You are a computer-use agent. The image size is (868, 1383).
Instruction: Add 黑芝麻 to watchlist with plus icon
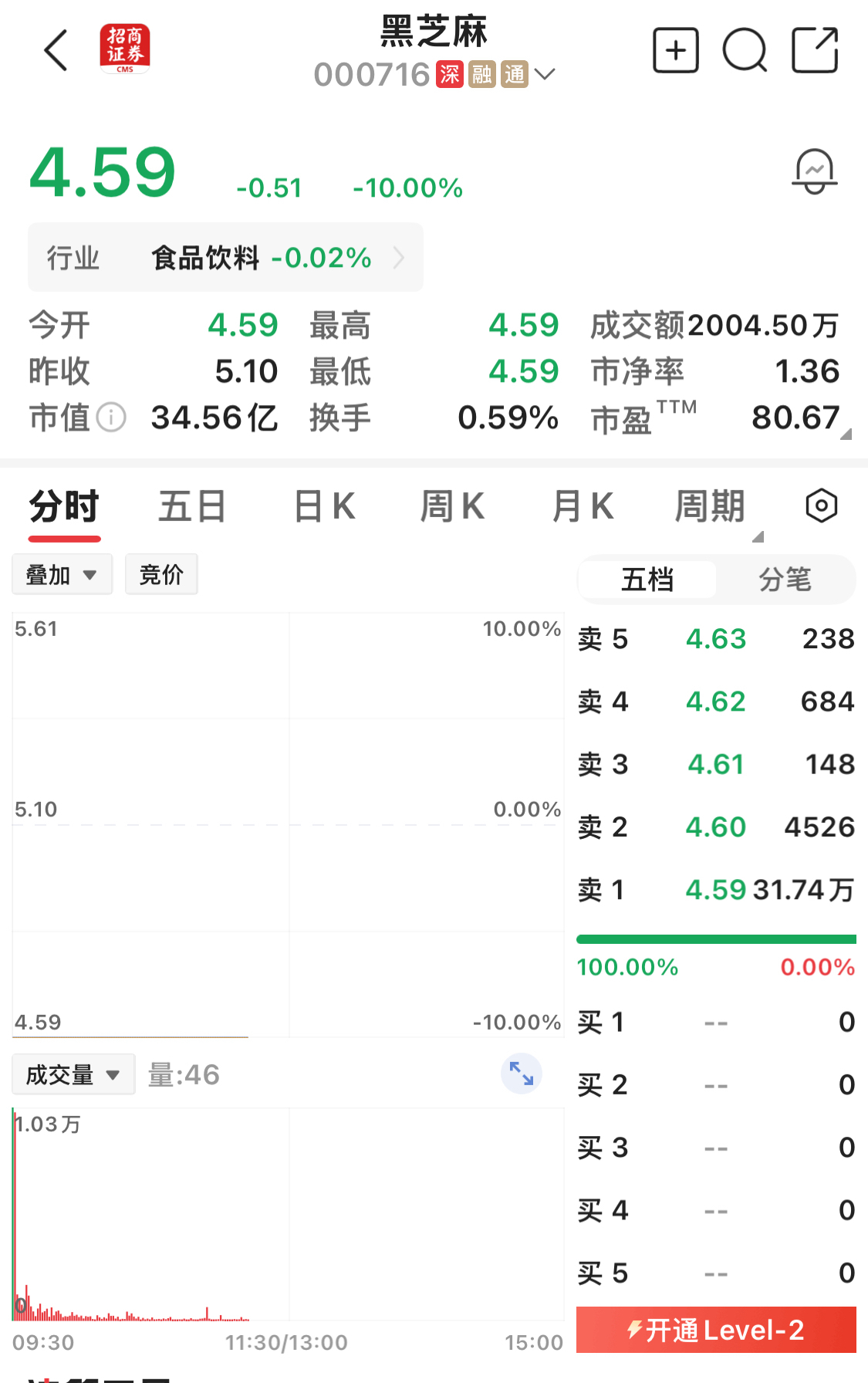pos(675,51)
